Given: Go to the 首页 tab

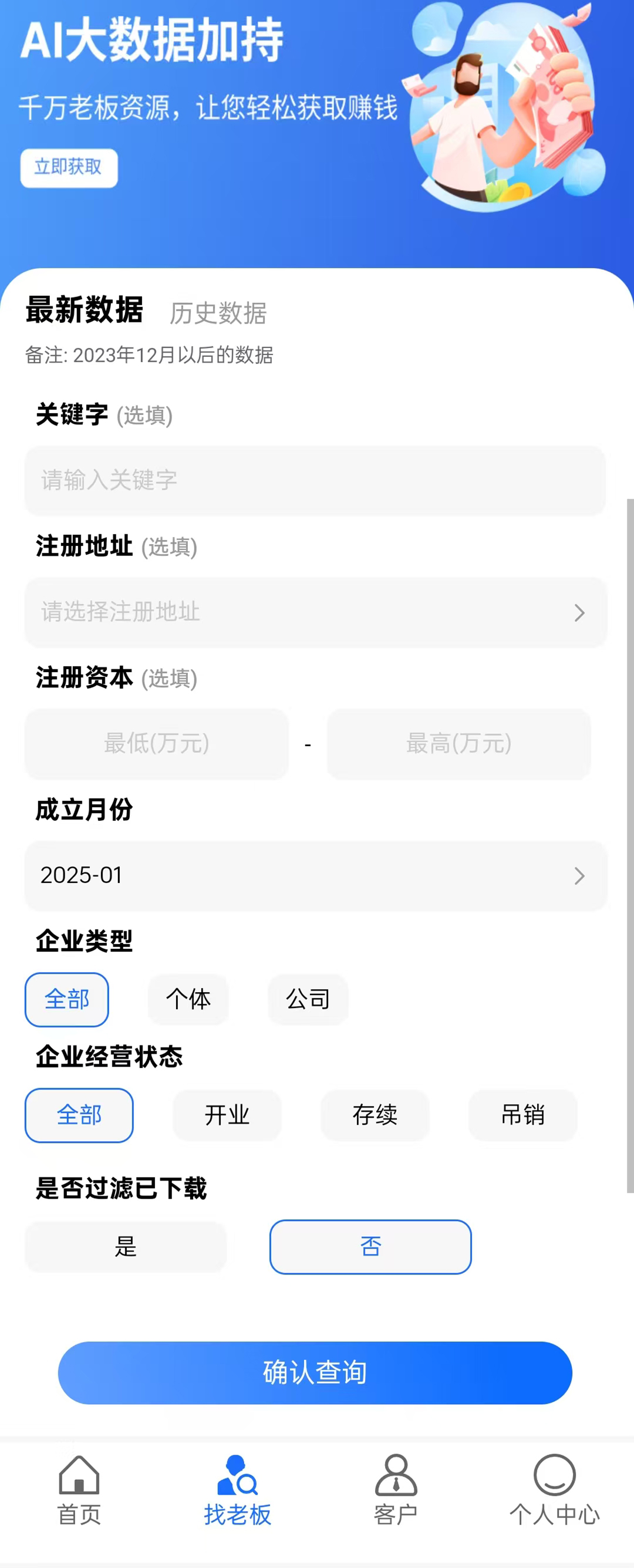Looking at the screenshot, I should click(79, 1489).
